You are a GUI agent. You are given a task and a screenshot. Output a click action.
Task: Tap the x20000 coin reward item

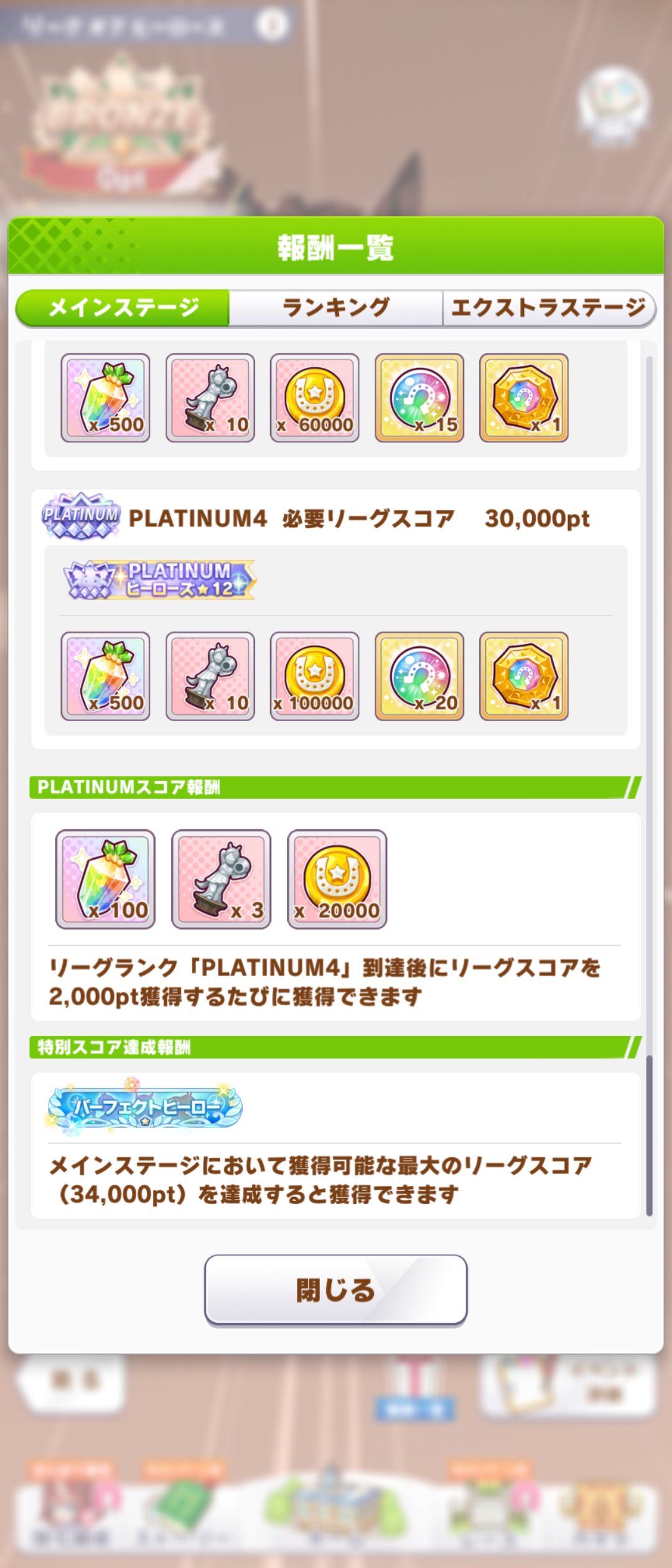[337, 879]
